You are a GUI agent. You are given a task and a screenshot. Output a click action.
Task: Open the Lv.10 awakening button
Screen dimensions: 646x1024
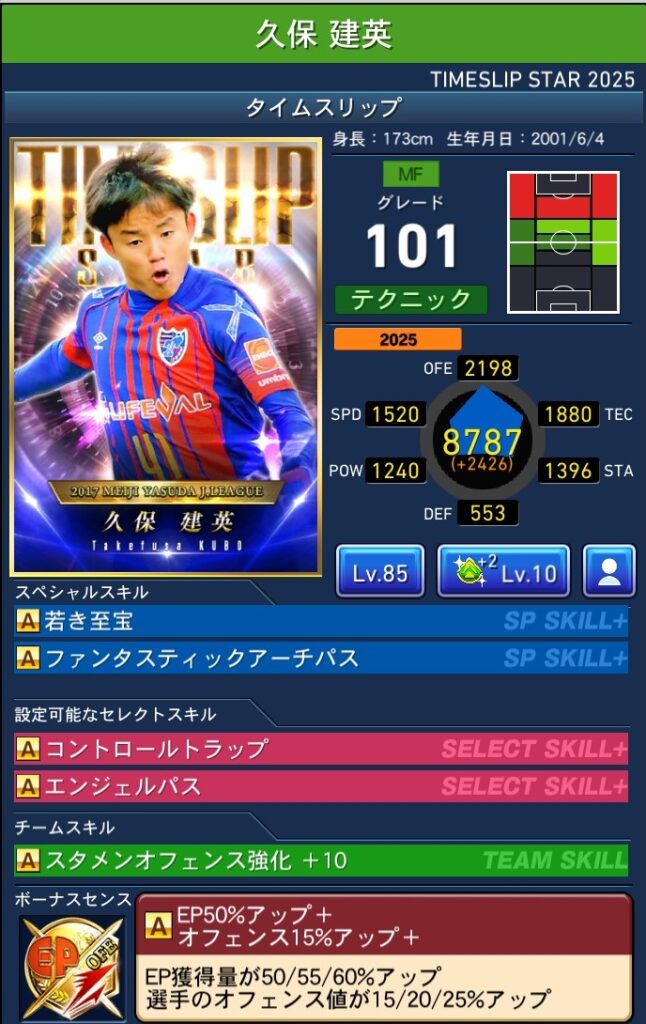point(503,572)
